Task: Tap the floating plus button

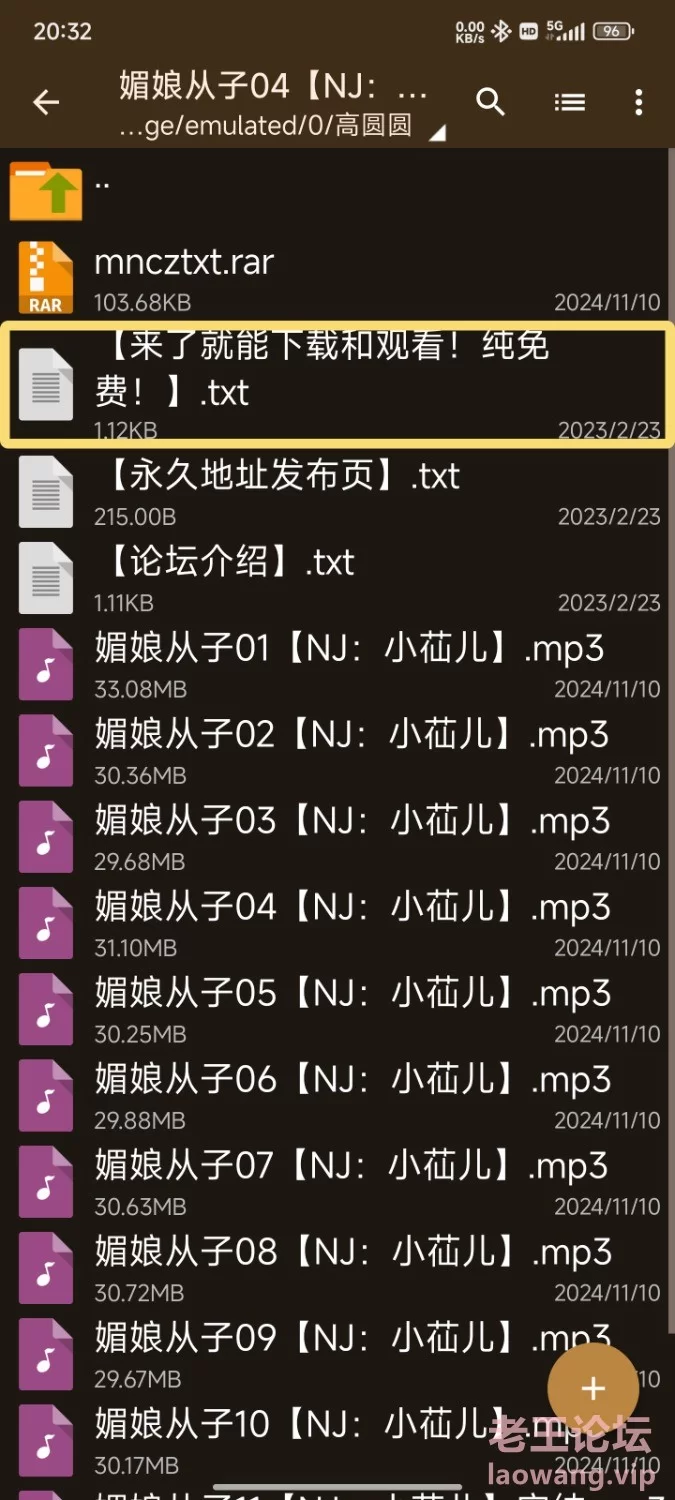Action: point(593,1388)
